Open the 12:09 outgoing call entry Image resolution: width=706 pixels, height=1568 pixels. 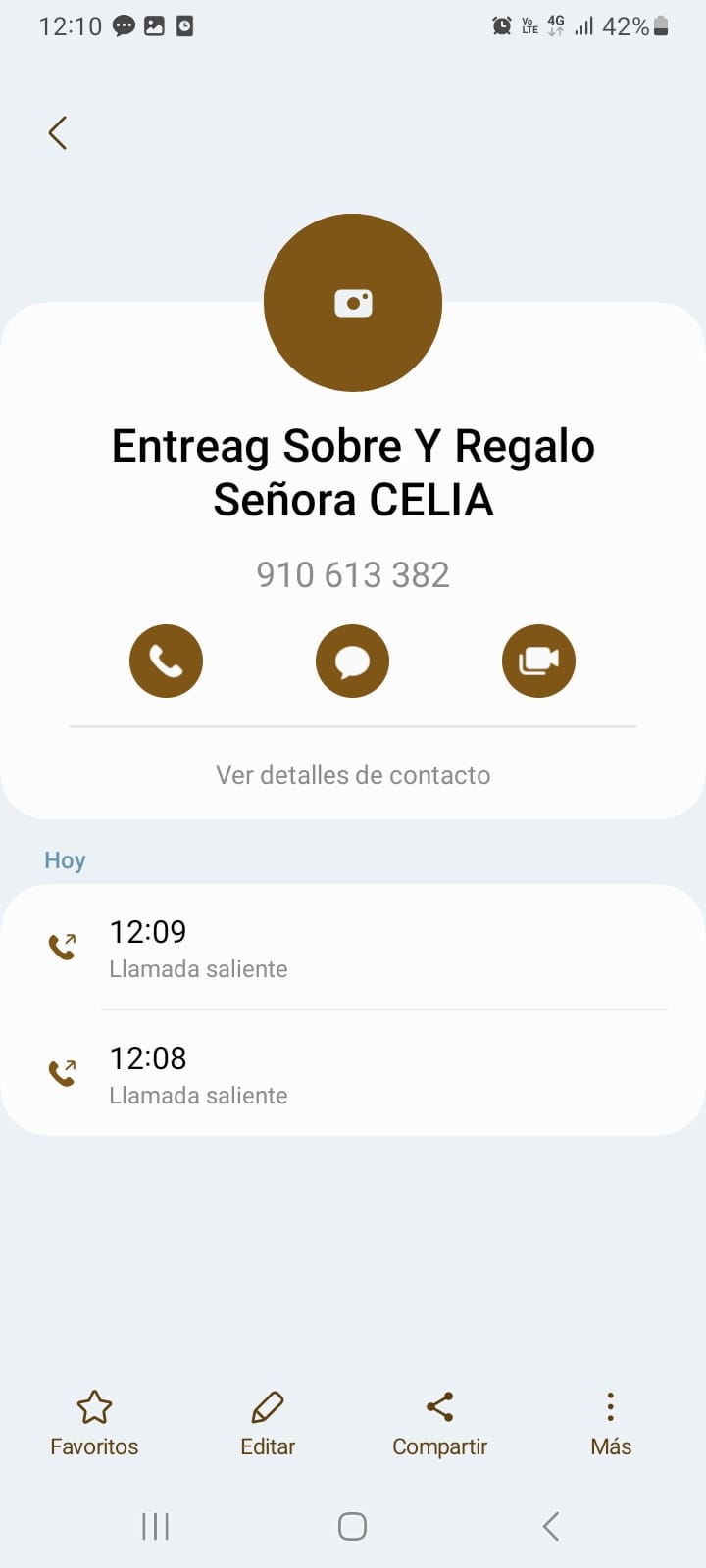(353, 948)
